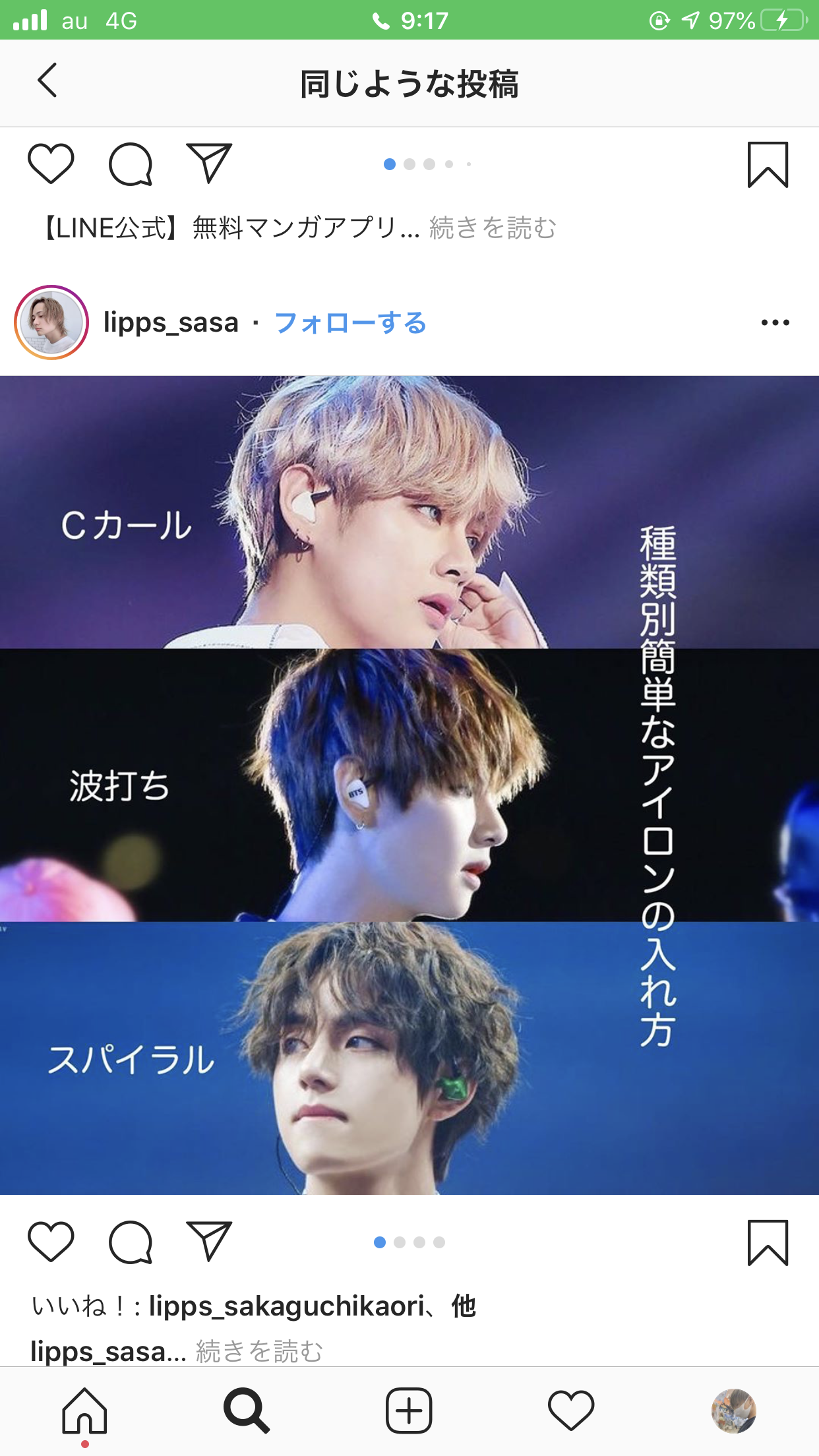Image resolution: width=819 pixels, height=1456 pixels.
Task: Tap フォローする to follow lipps_sasa
Action: (350, 323)
